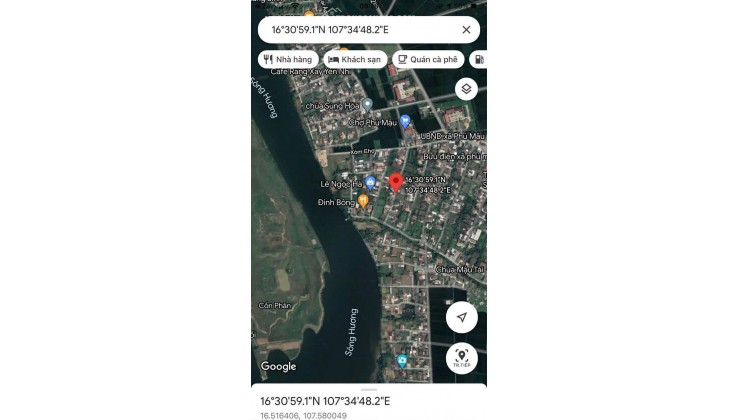Select the Nhà hàng chip
Image resolution: width=740 pixels, height=420 pixels.
(287, 59)
